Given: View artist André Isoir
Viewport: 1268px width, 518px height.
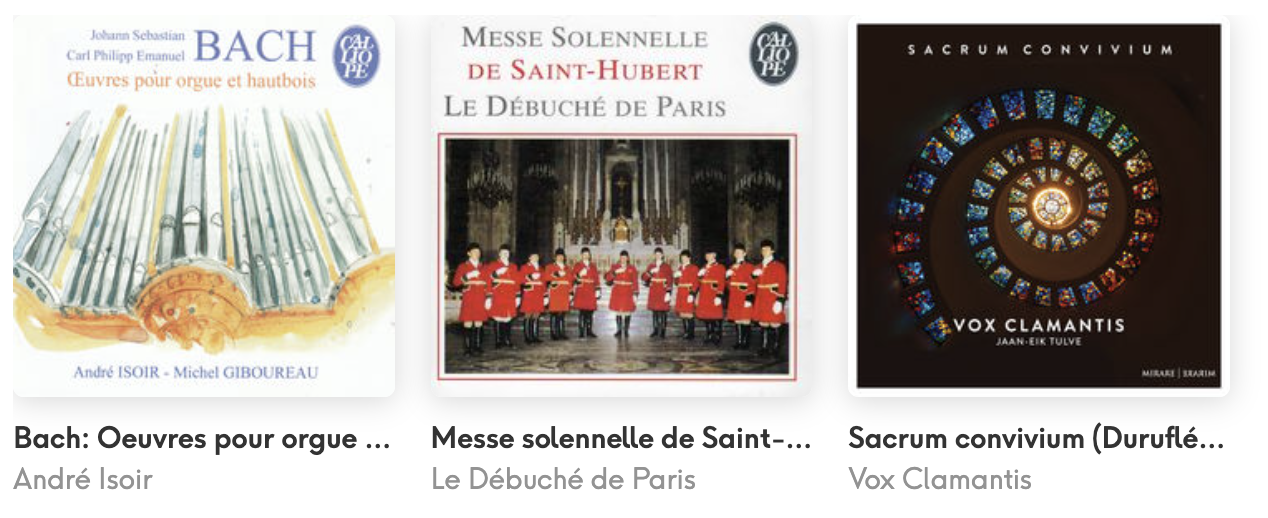Looking at the screenshot, I should 83,479.
